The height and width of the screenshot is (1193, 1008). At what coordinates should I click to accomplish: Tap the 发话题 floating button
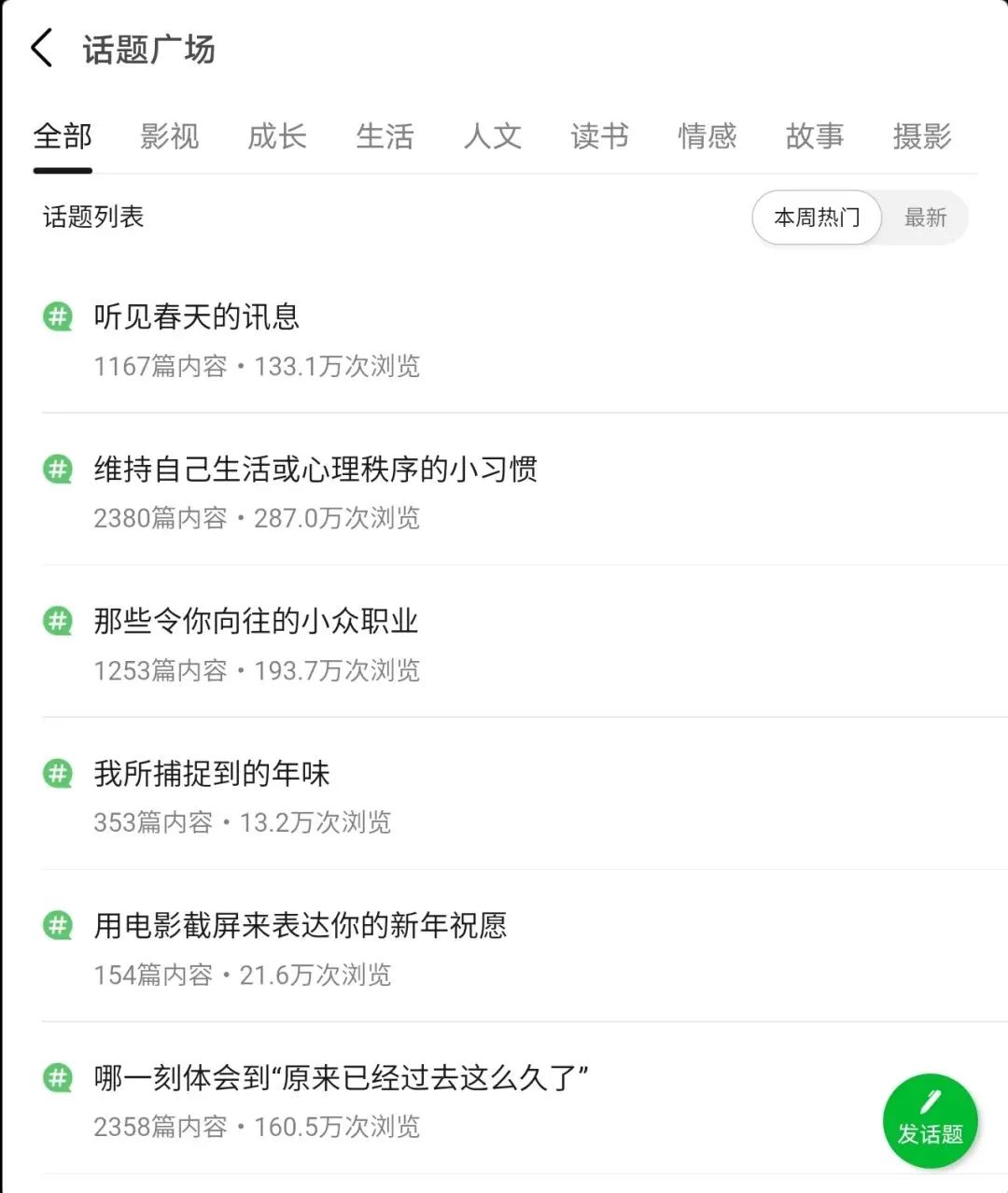[930, 1121]
